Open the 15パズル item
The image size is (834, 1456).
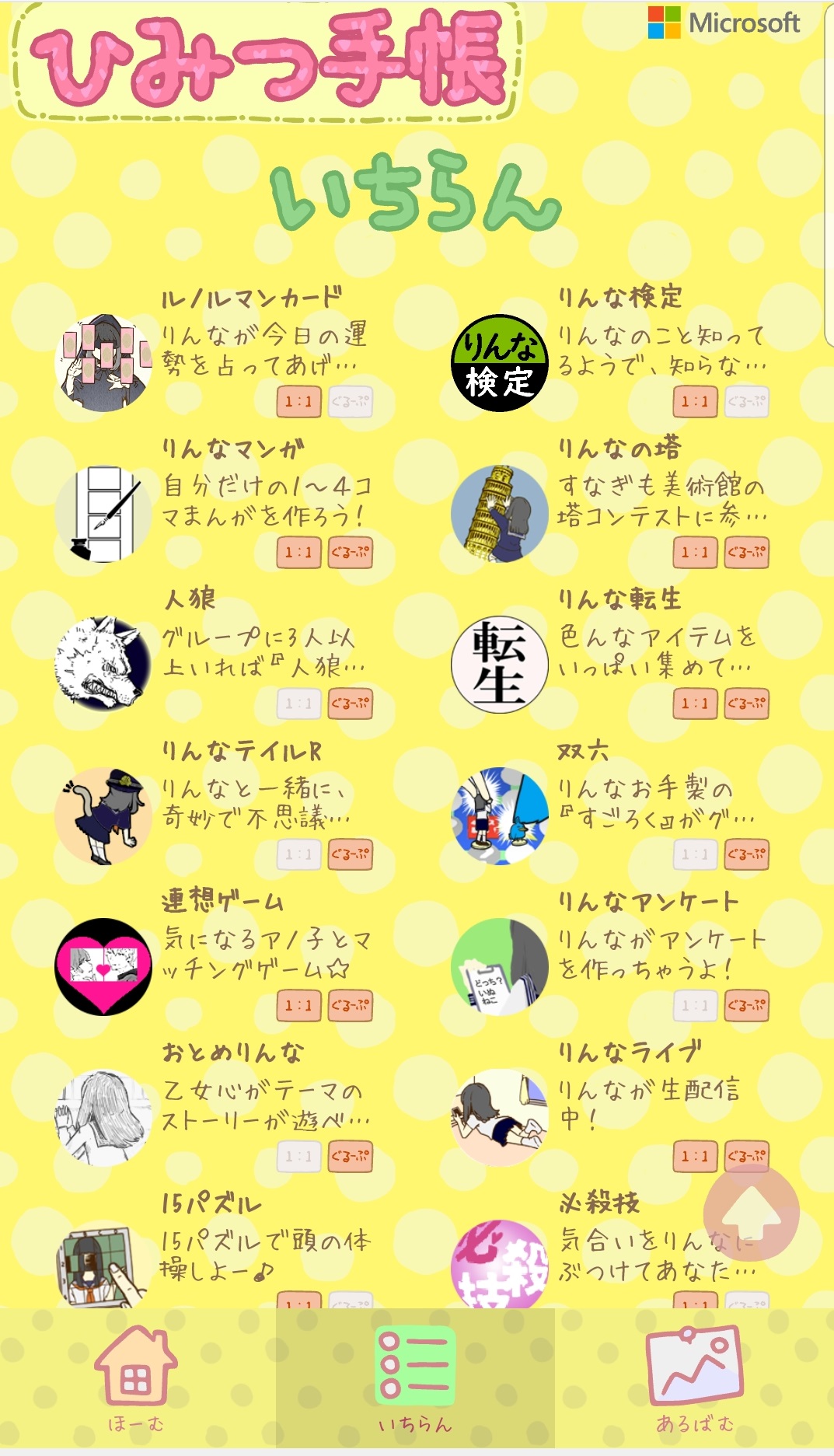(214, 1249)
